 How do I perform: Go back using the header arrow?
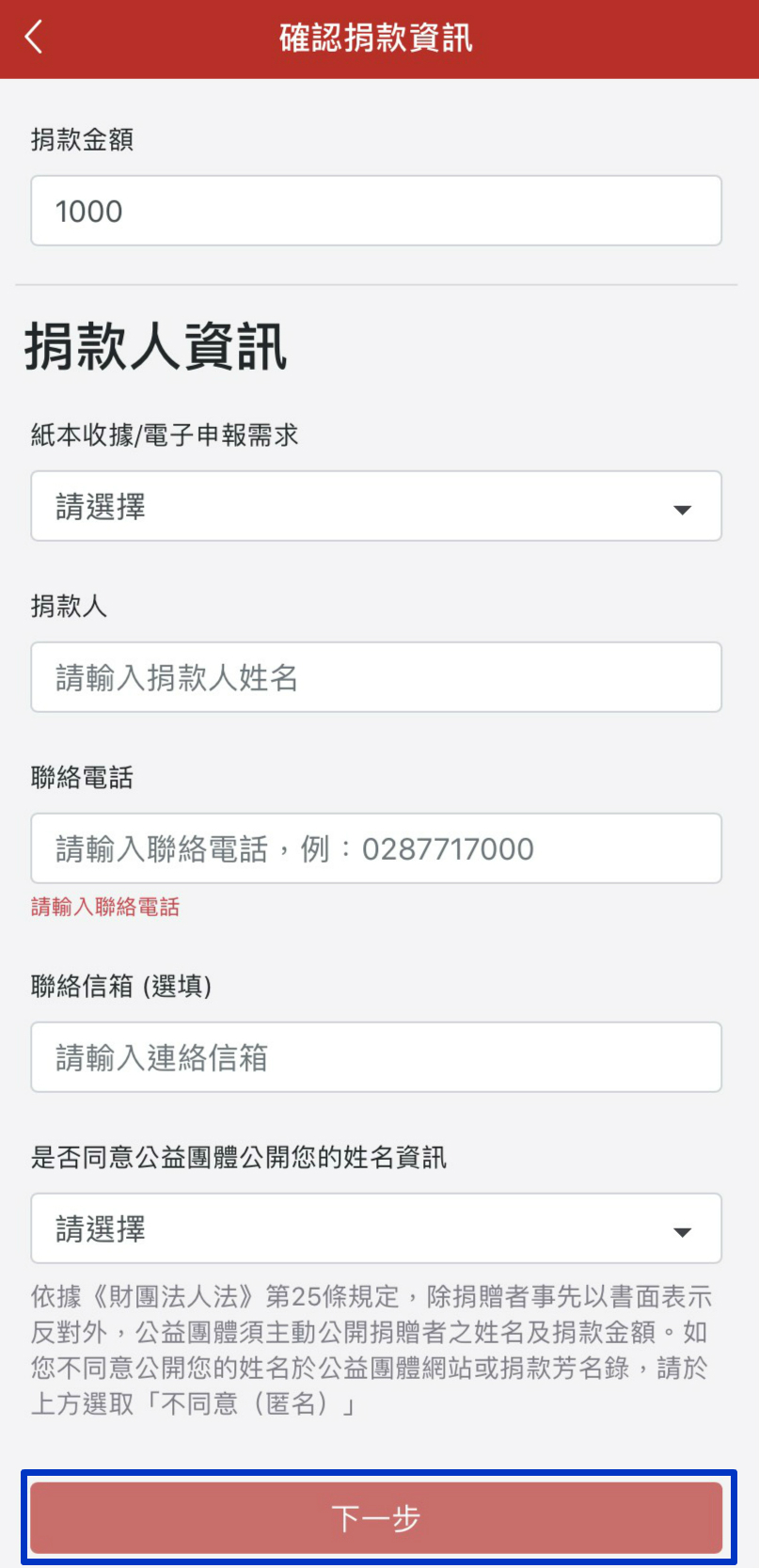point(34,38)
